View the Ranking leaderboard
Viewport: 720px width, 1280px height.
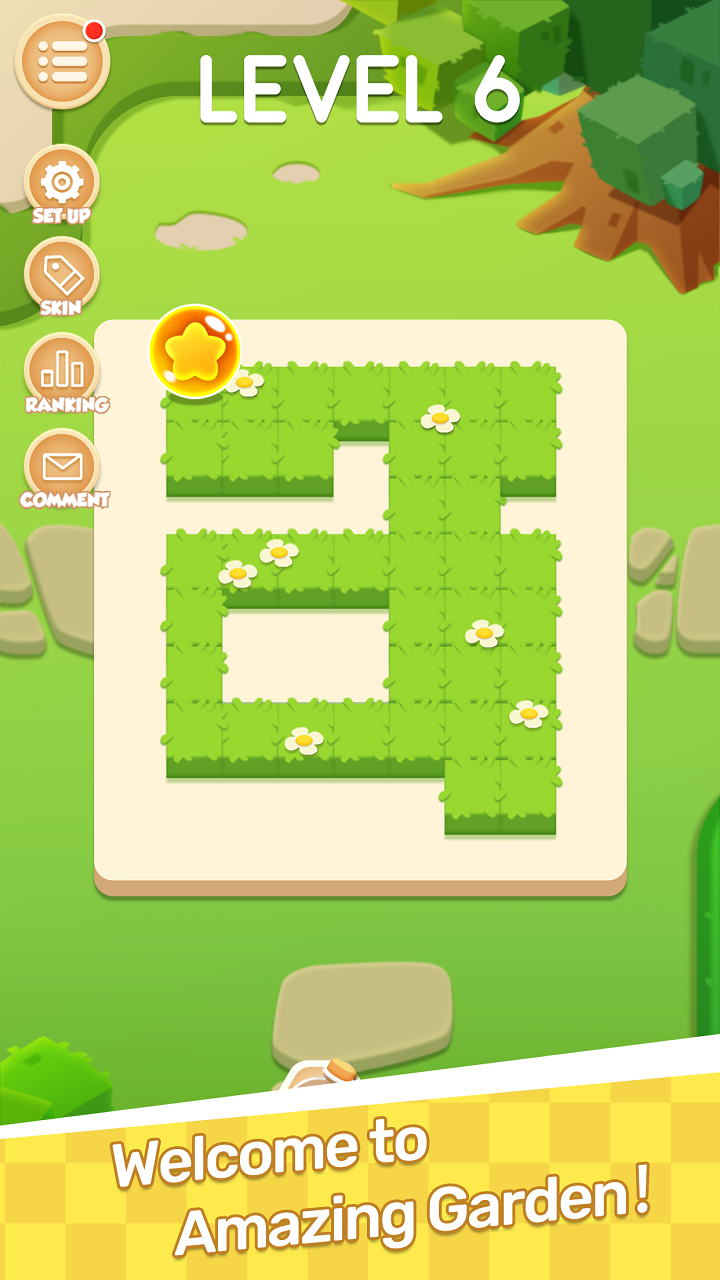tap(63, 373)
